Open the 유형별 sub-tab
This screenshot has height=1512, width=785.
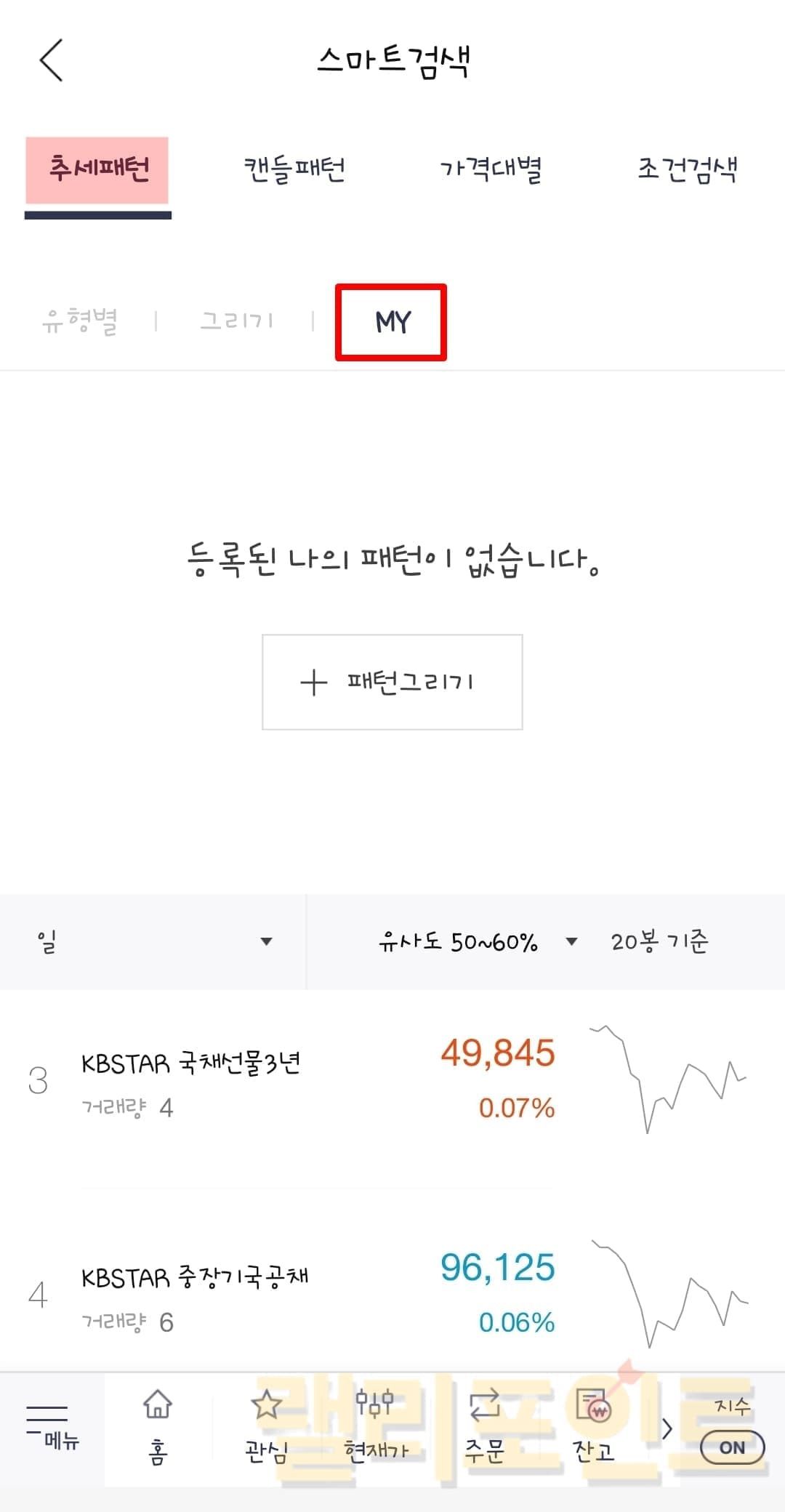click(x=80, y=321)
